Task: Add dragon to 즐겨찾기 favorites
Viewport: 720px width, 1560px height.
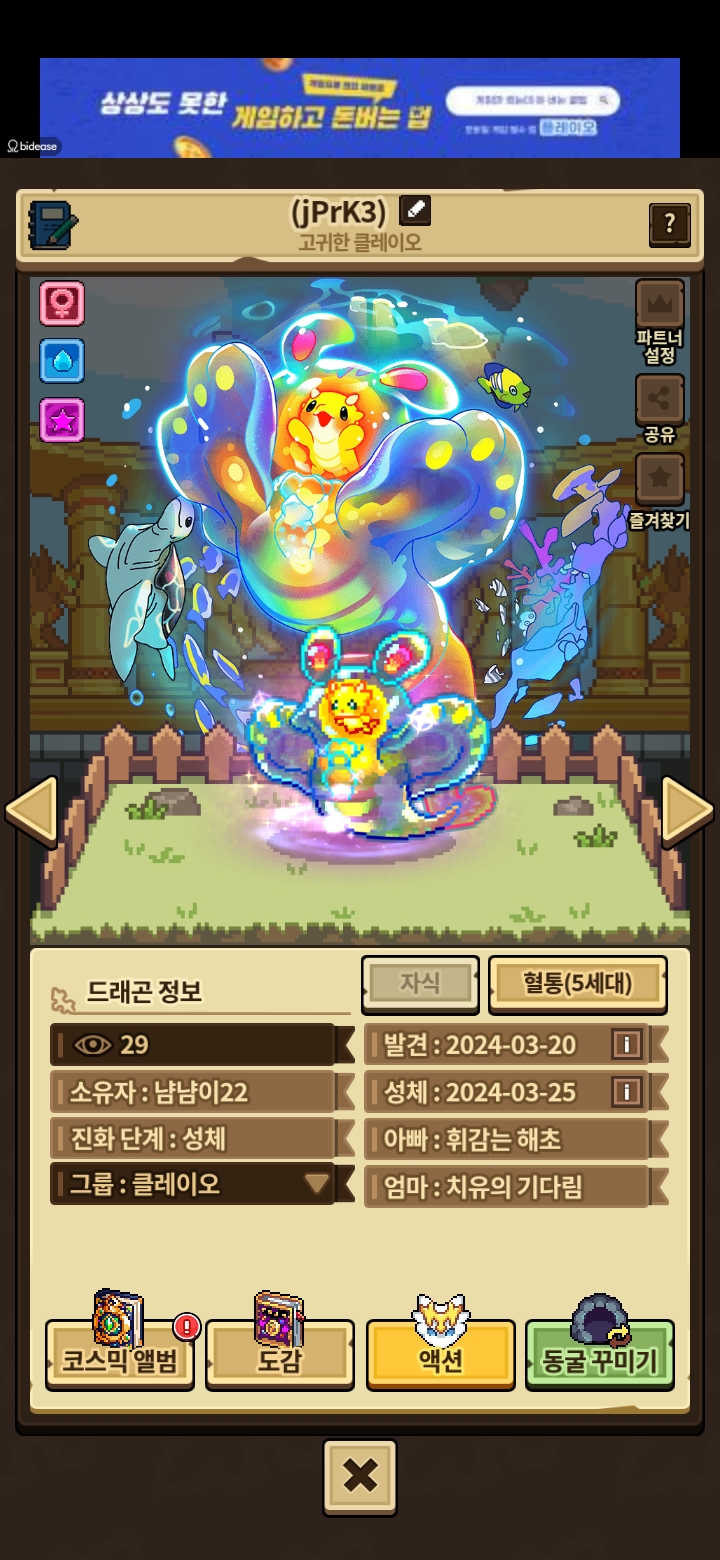Action: 660,479
